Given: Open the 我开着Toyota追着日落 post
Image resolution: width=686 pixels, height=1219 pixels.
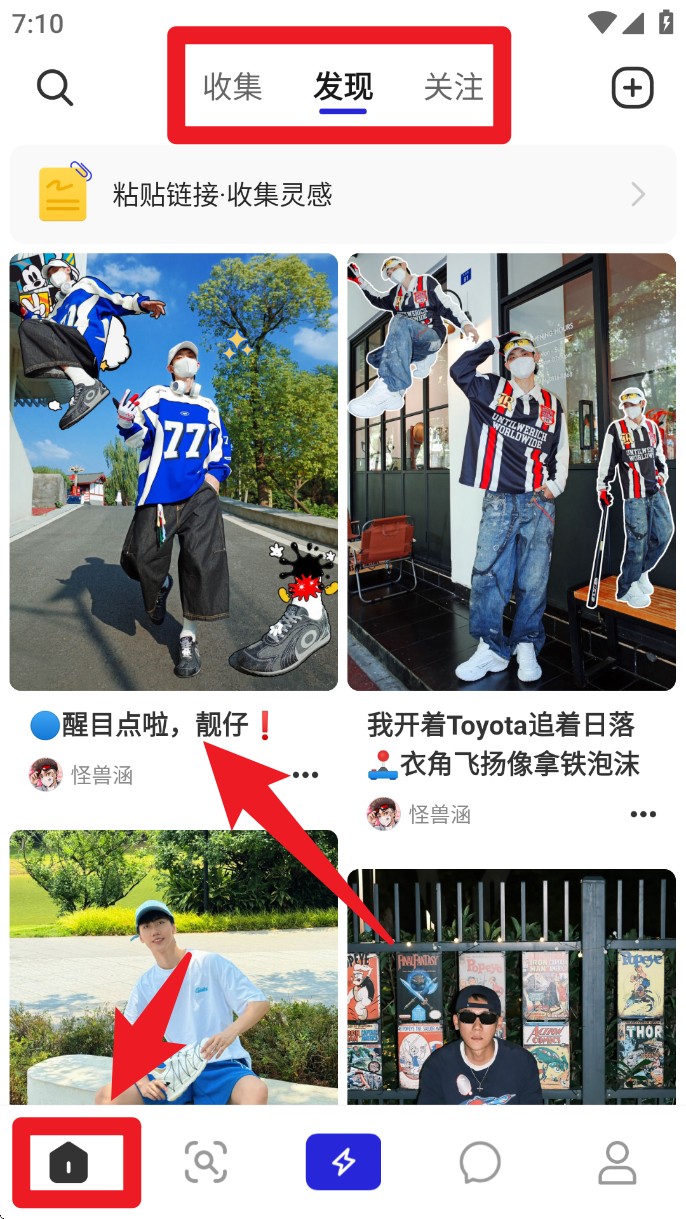Looking at the screenshot, I should coord(511,470).
